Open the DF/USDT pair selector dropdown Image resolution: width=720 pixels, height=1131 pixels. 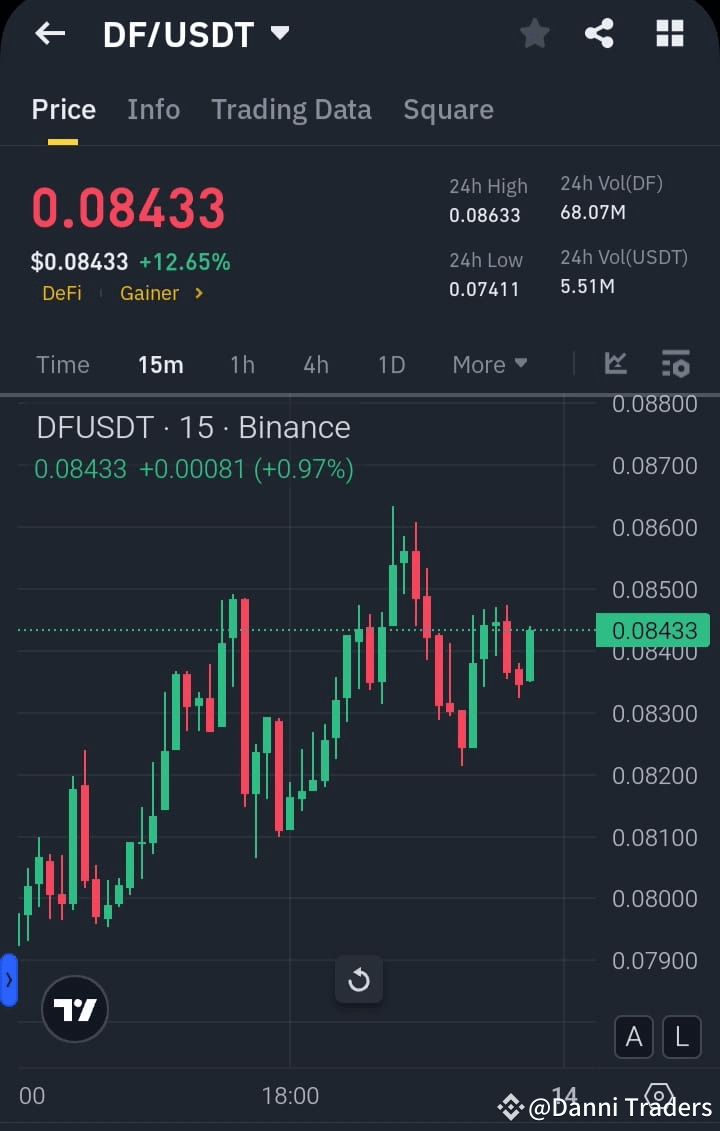(x=197, y=33)
